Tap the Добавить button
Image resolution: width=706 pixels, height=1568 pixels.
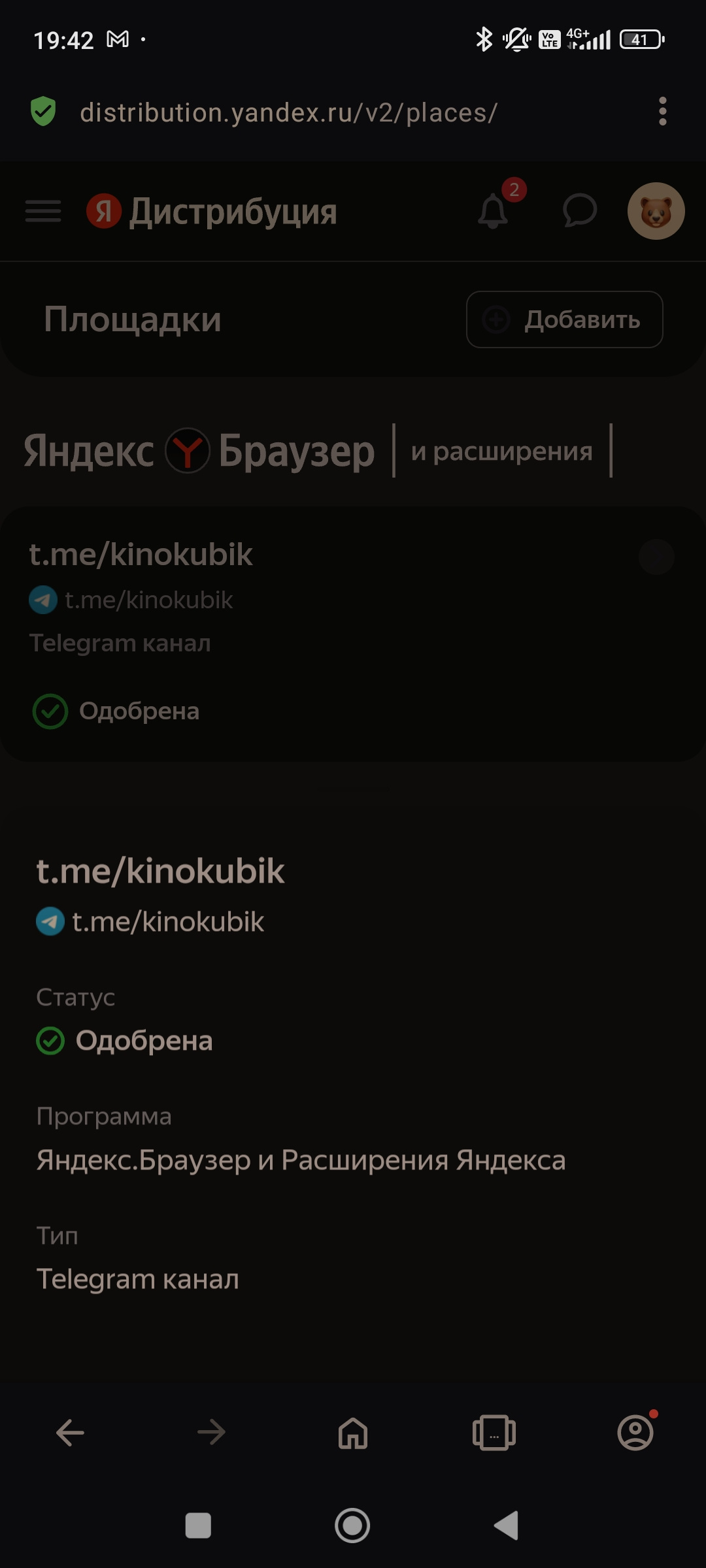(x=564, y=319)
